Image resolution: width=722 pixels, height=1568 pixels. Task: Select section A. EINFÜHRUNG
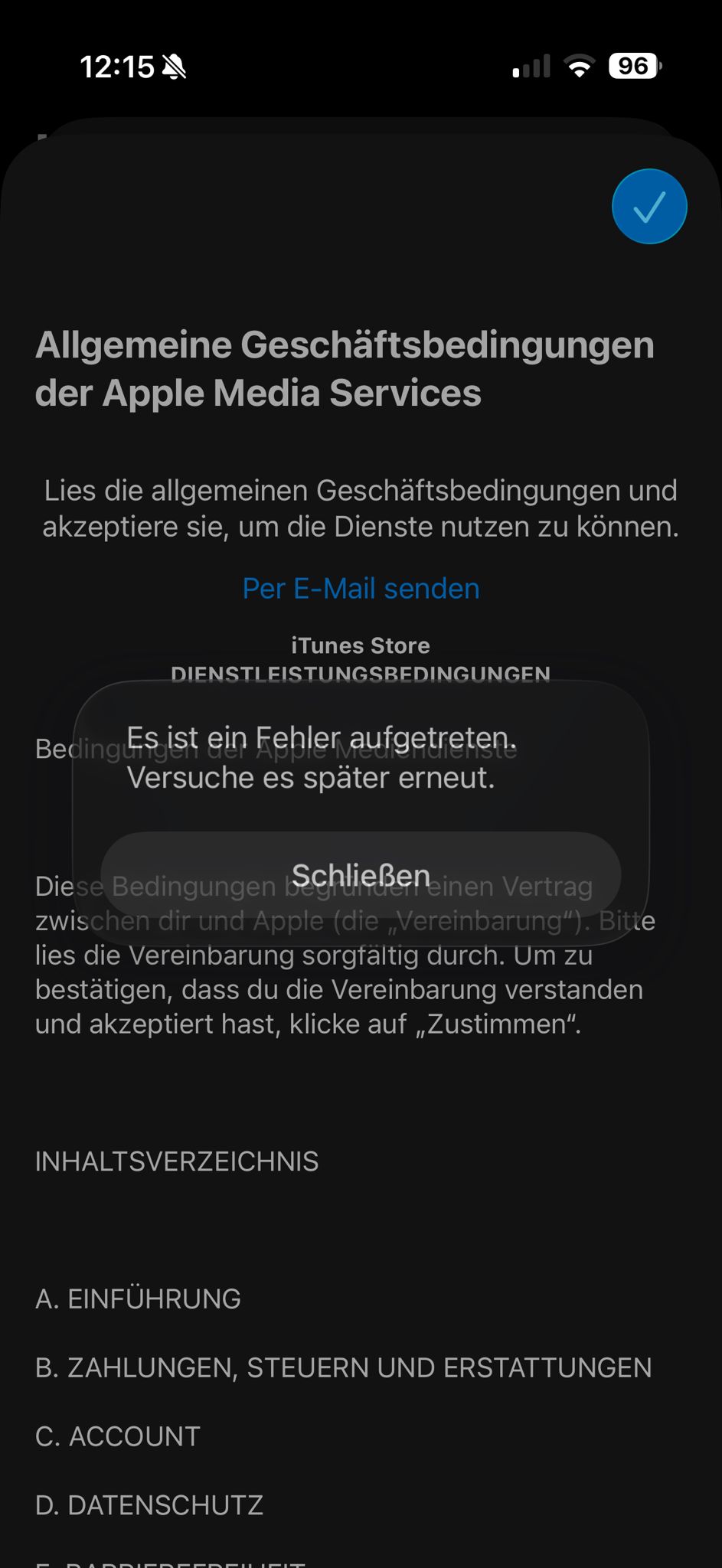138,1298
